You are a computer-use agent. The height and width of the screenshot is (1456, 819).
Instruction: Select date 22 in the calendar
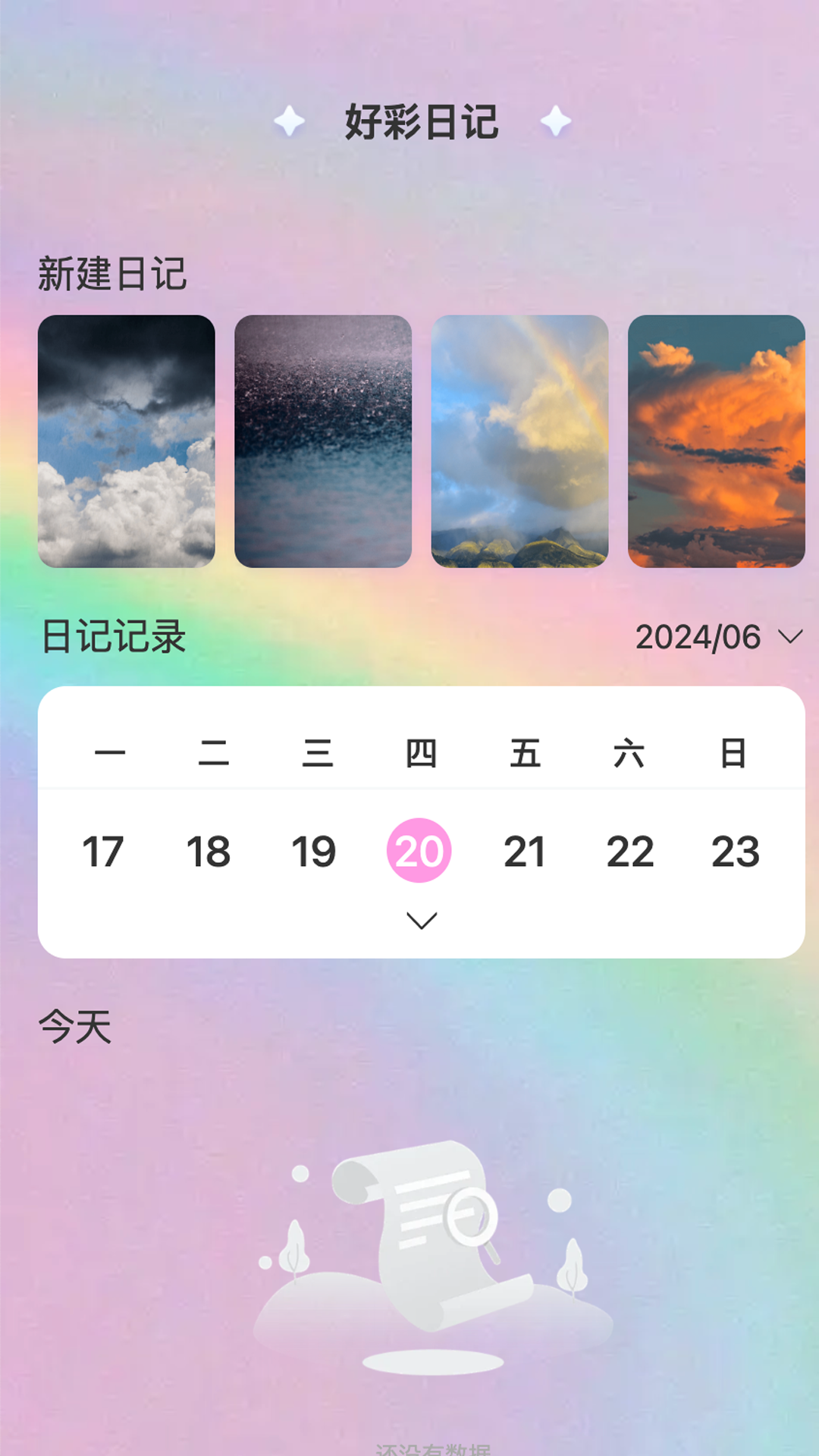point(630,851)
